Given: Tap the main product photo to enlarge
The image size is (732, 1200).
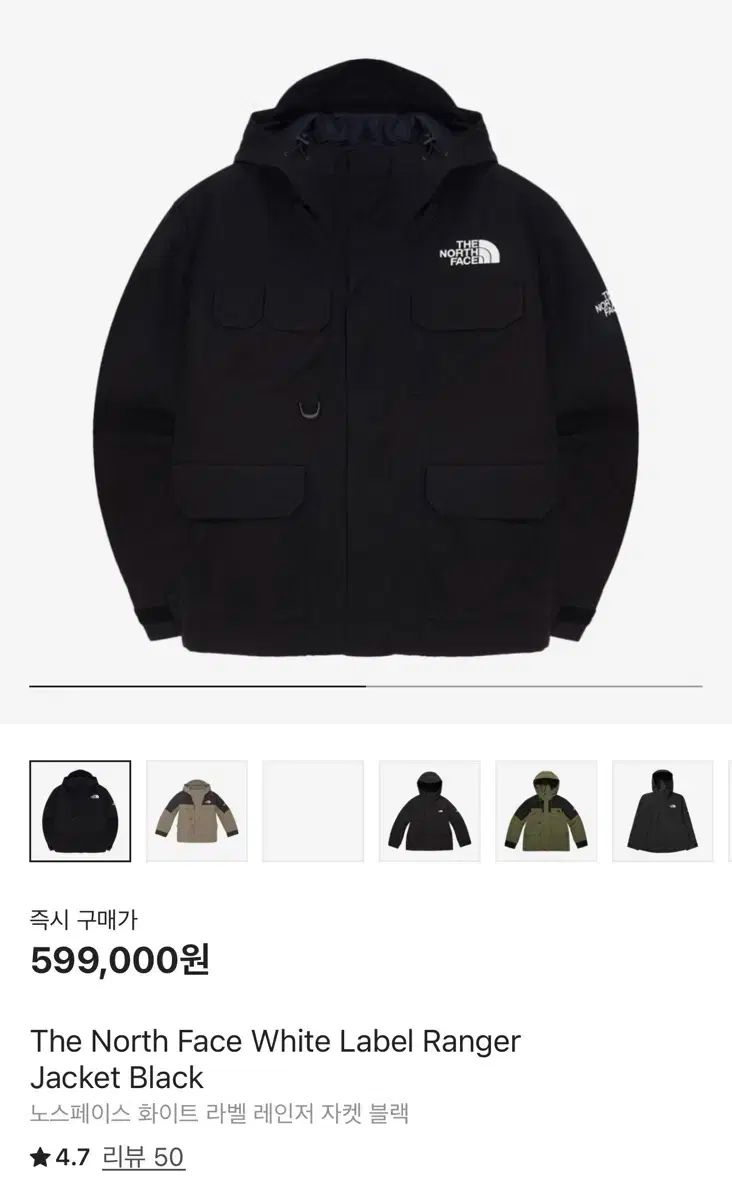Looking at the screenshot, I should [366, 360].
